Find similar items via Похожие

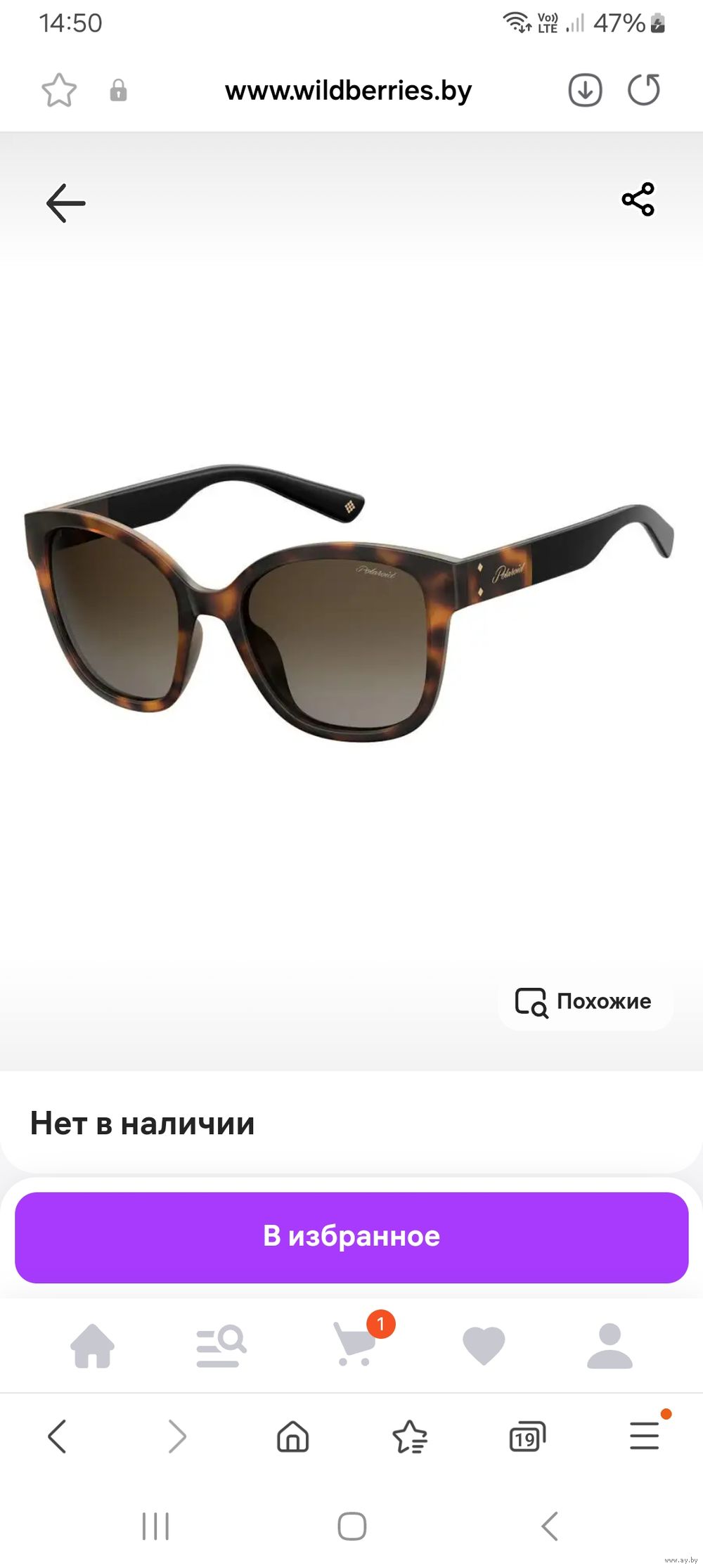(x=585, y=1001)
